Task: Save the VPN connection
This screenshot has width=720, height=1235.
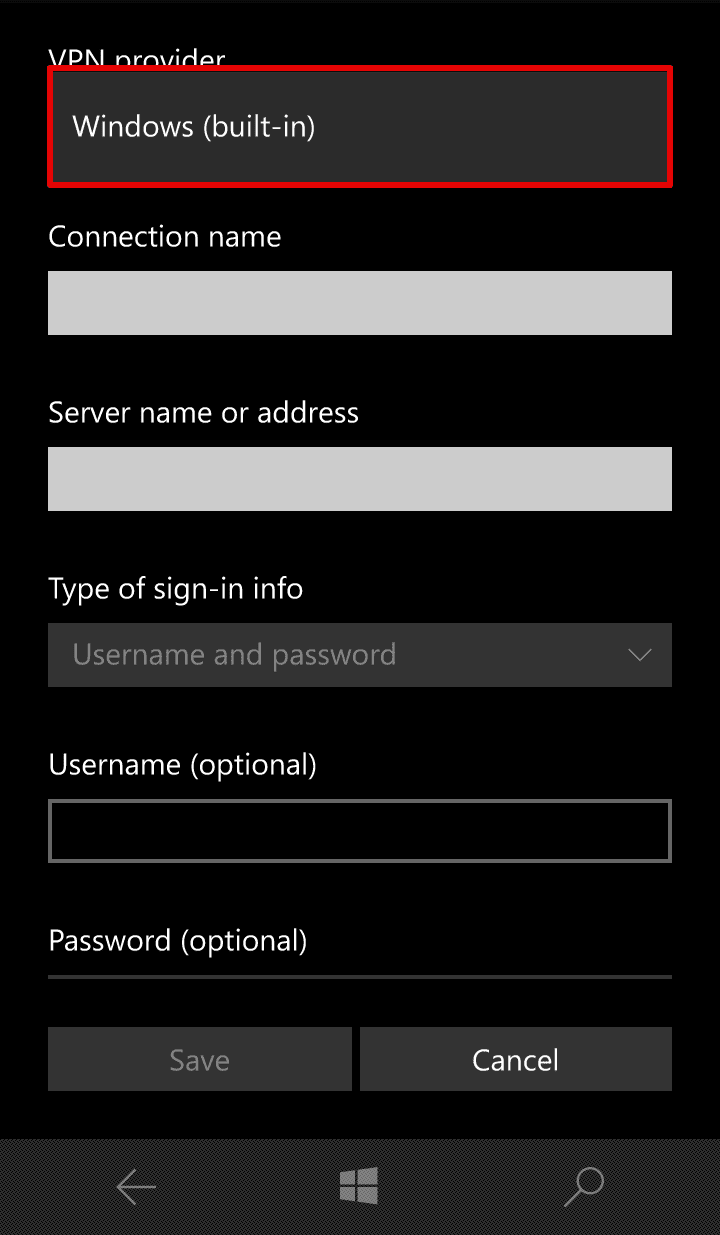Action: [200, 1059]
